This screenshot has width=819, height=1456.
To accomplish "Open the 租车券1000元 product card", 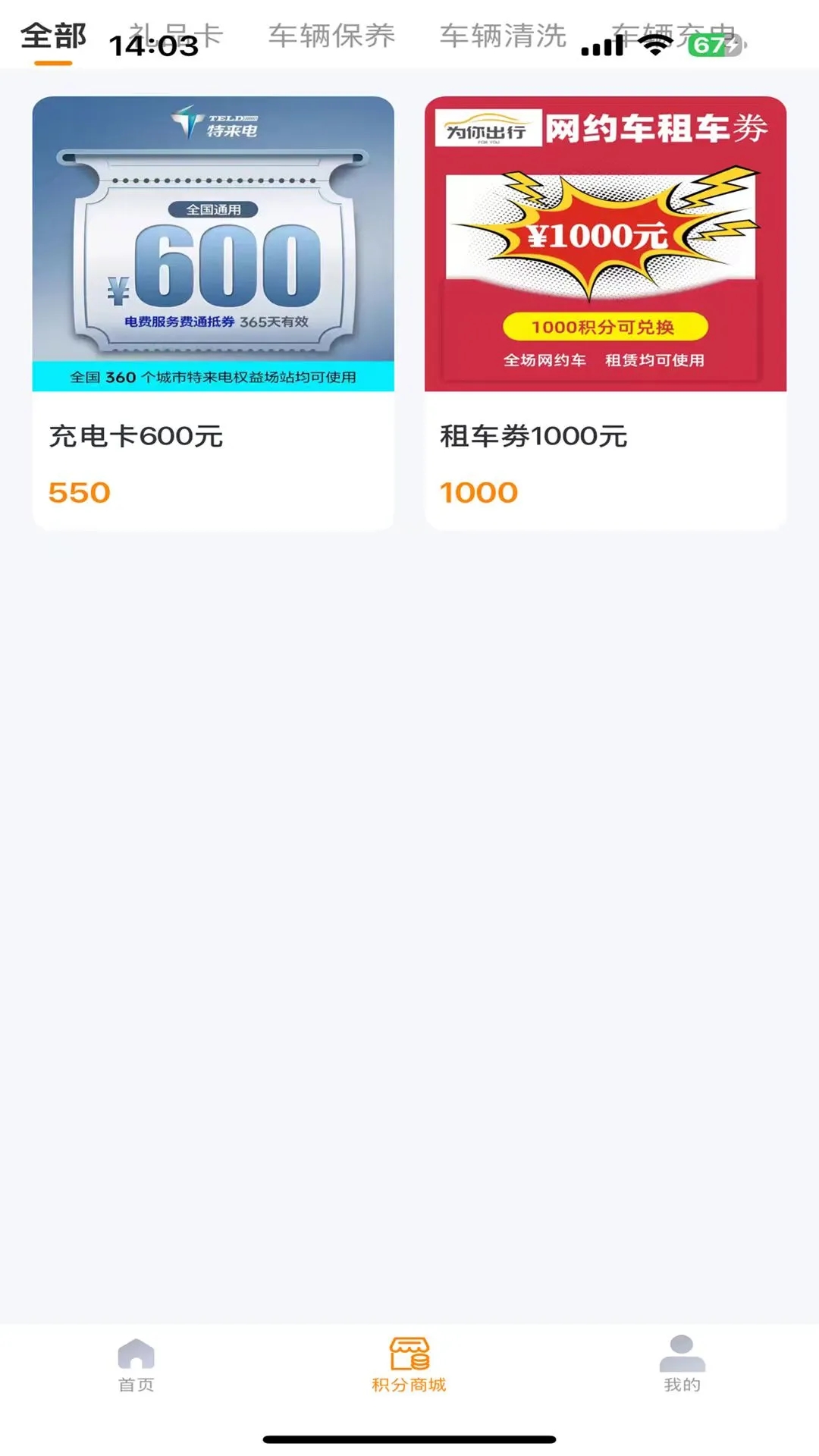I will (605, 312).
